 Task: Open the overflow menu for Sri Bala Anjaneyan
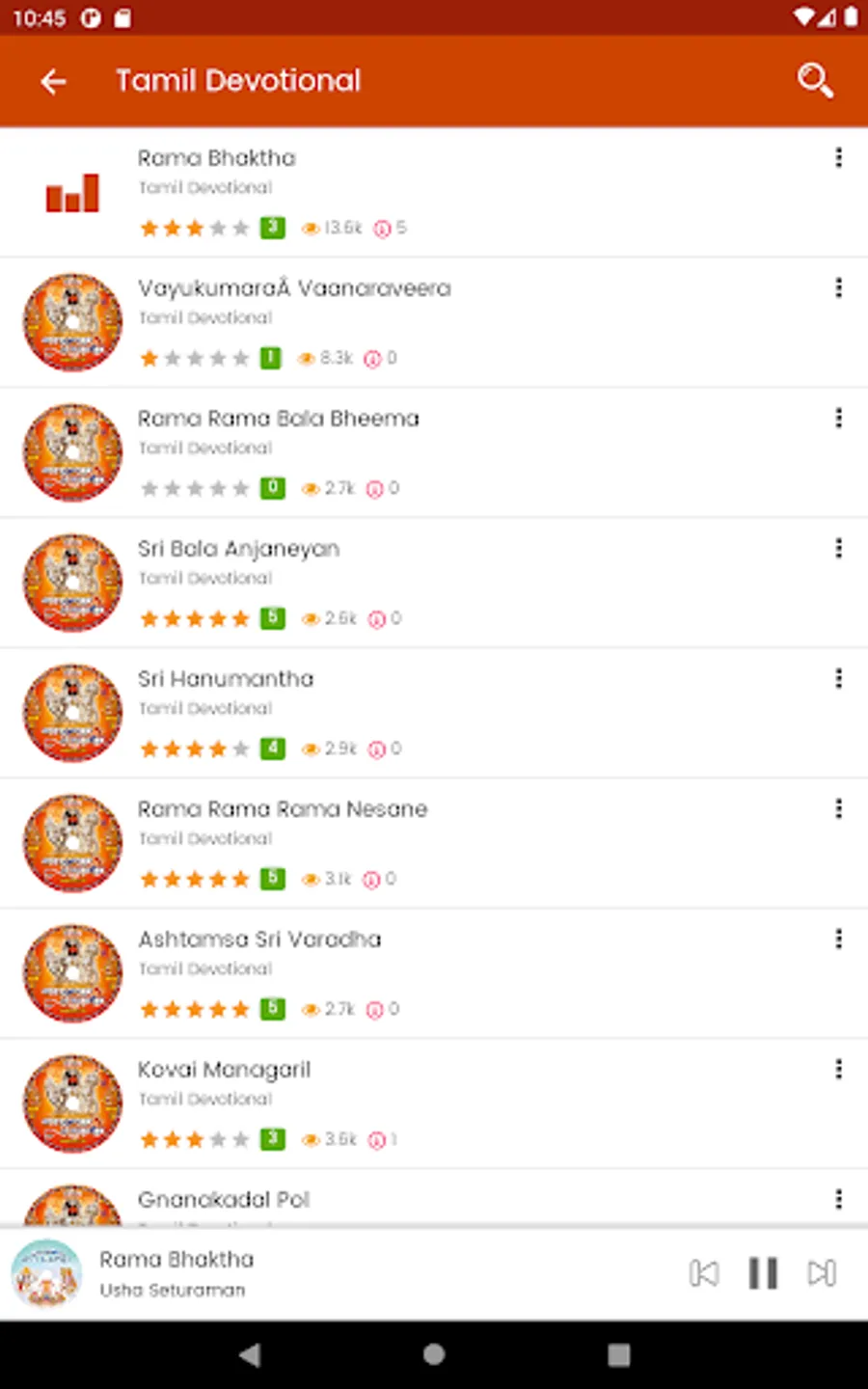coord(838,548)
